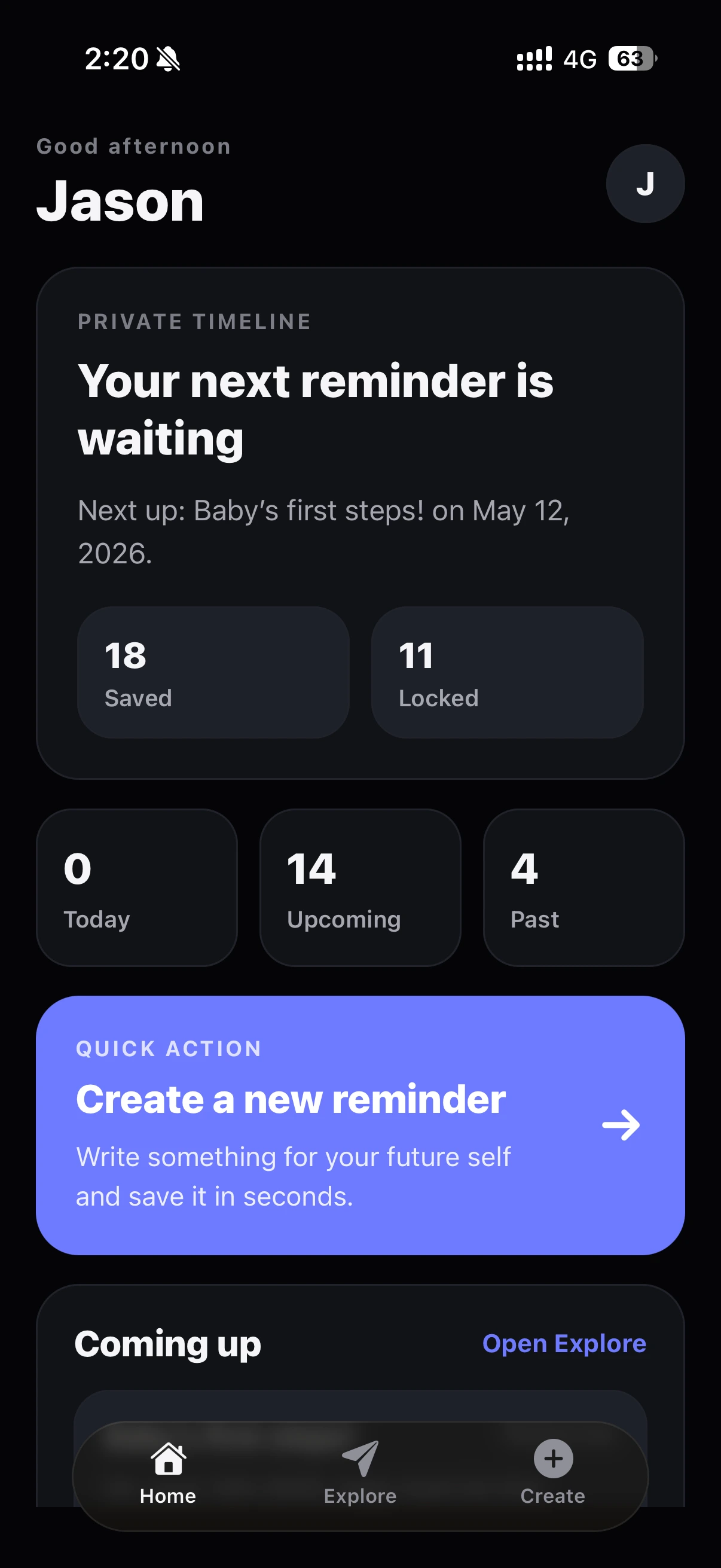Open the Today reminders card

(137, 887)
